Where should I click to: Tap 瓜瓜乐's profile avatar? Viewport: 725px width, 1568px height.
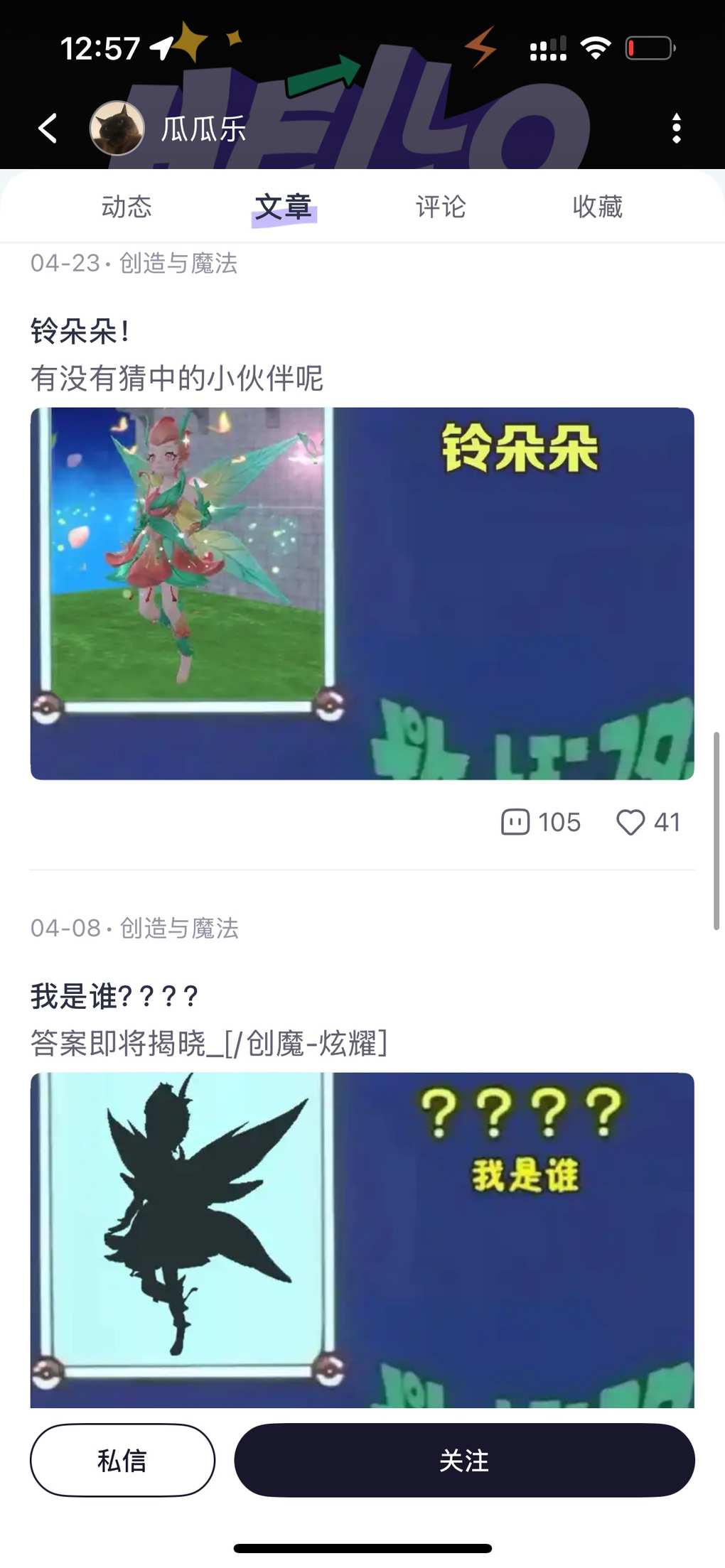[117, 129]
